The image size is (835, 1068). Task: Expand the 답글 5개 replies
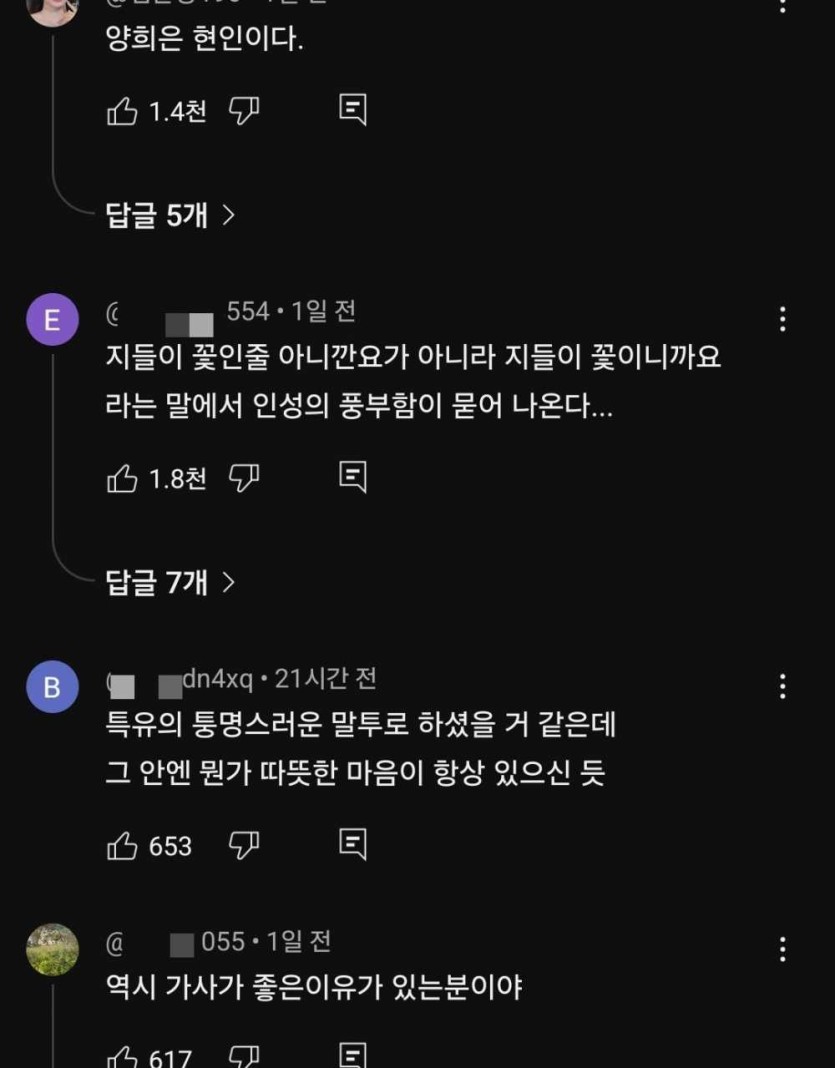[x=170, y=215]
